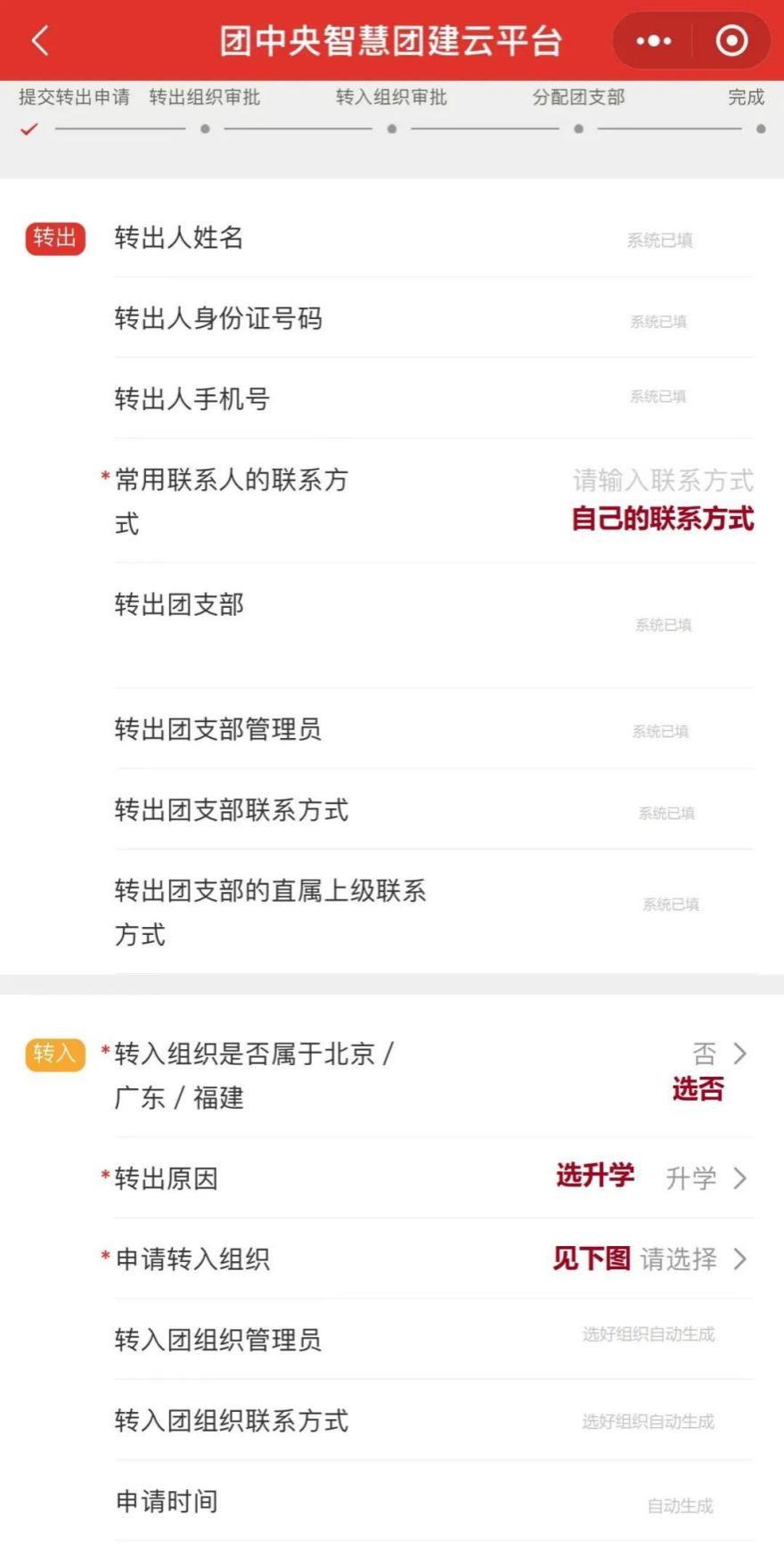Tap the 请输入联系方式 contact input field

662,481
